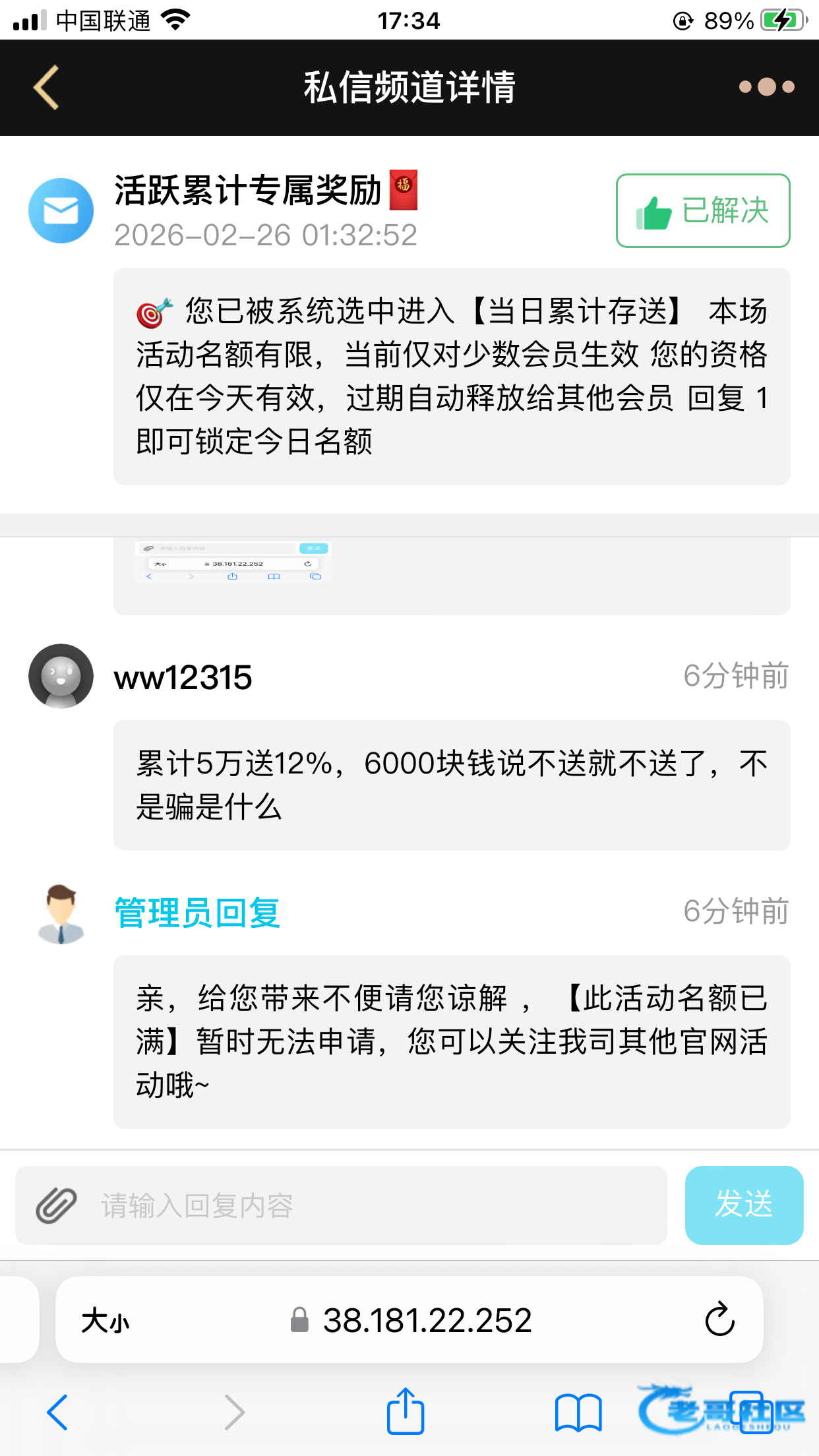The image size is (819, 1456).
Task: Open Safari bookmarks
Action: [x=578, y=1412]
